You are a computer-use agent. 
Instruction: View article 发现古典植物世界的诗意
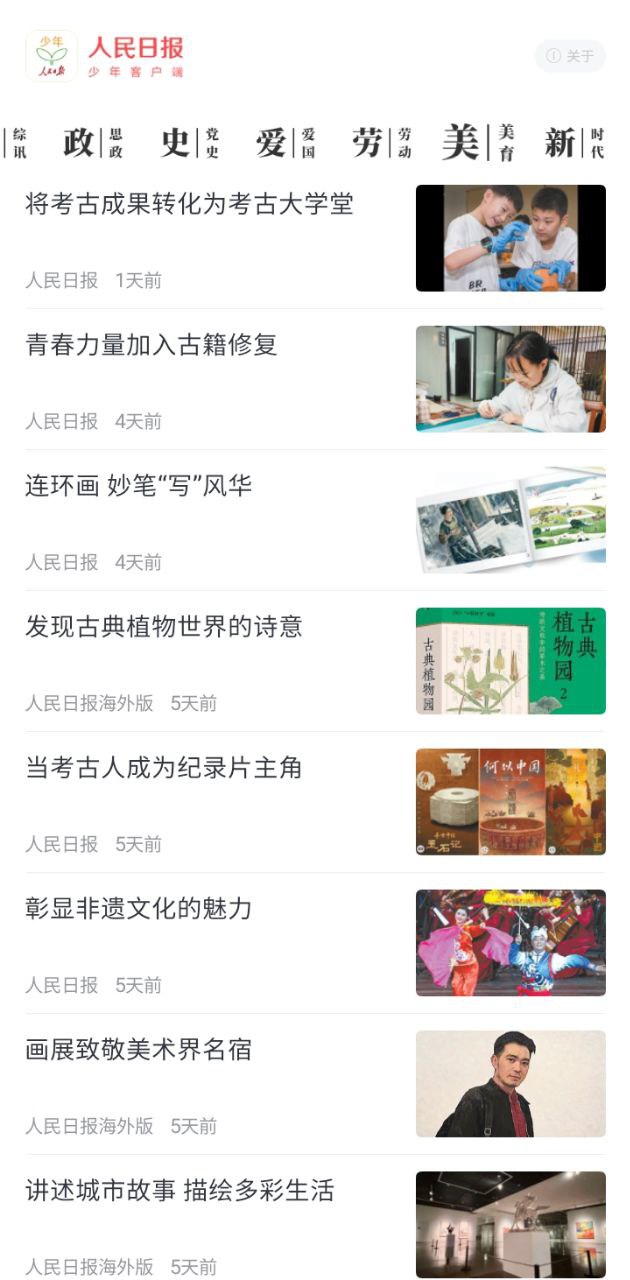coord(164,628)
